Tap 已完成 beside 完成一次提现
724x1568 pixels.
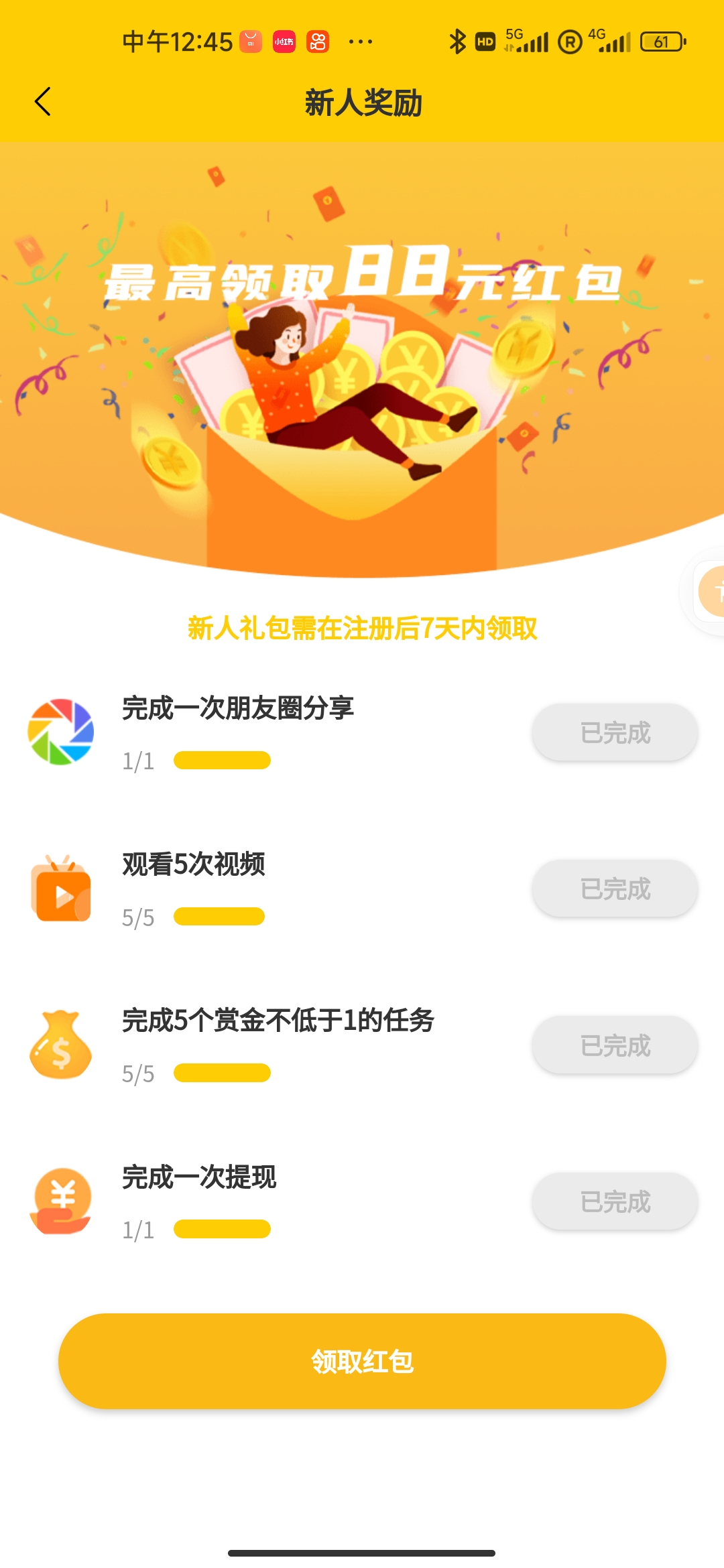click(x=615, y=1201)
